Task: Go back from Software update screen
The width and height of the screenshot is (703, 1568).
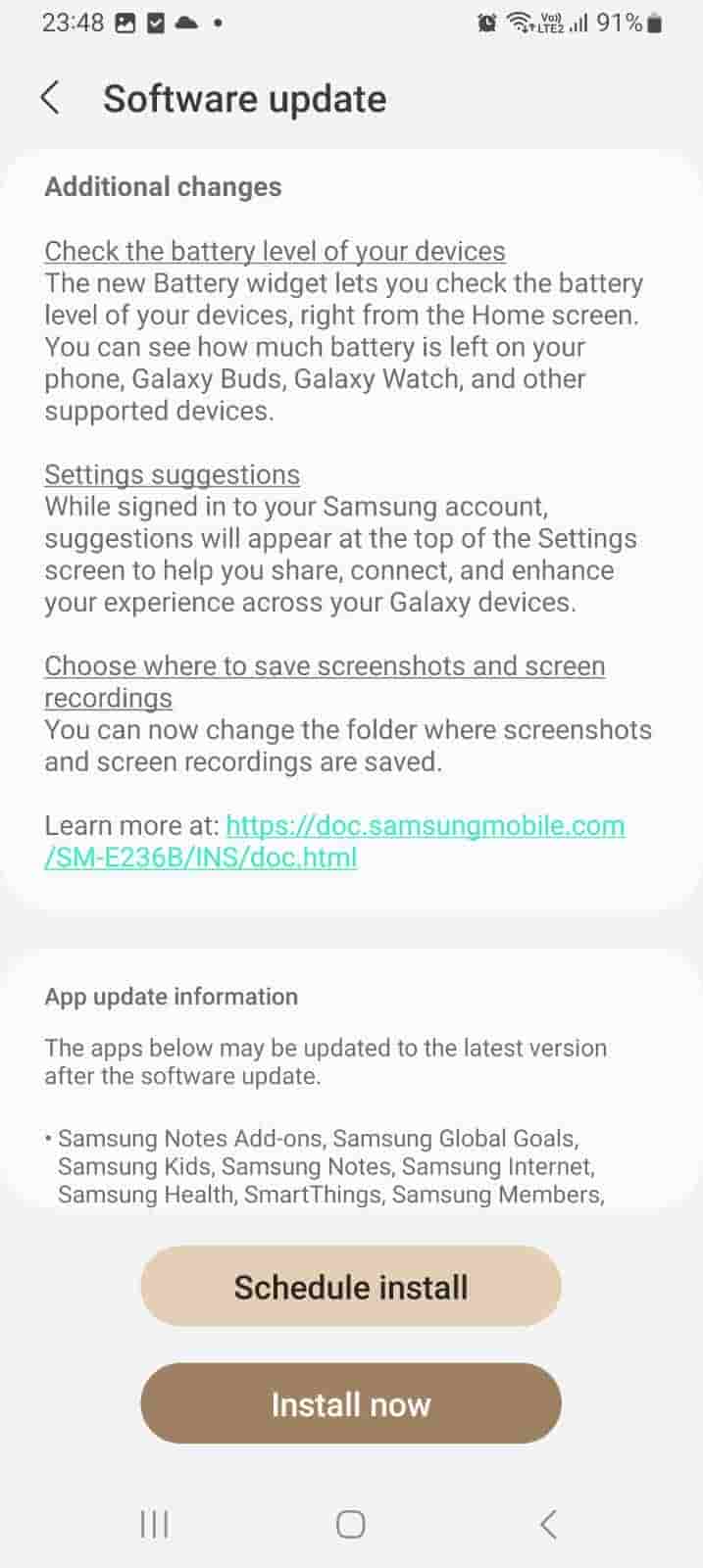Action: [x=51, y=99]
